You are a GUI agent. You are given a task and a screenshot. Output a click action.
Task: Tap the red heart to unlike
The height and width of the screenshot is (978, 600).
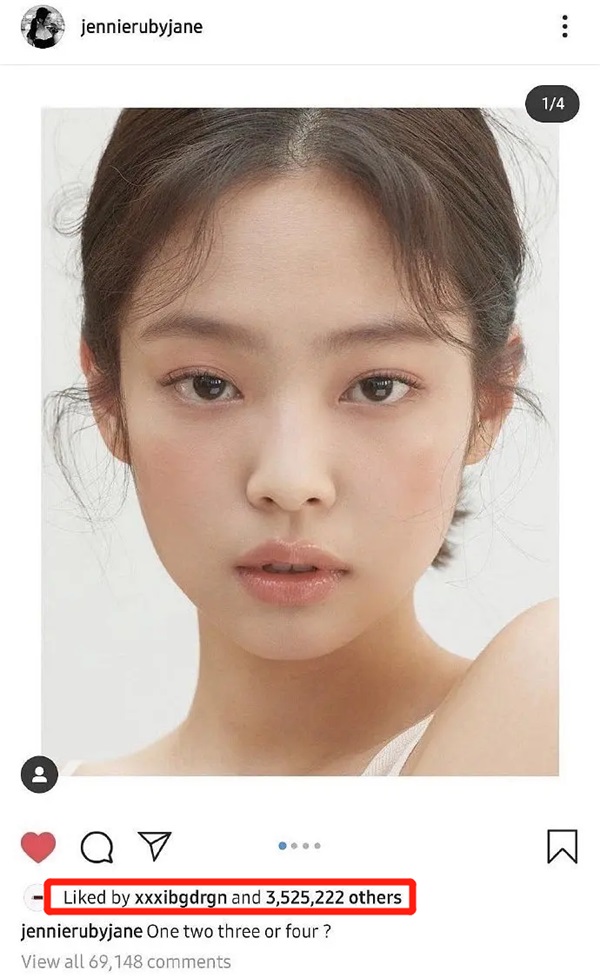coord(38,846)
